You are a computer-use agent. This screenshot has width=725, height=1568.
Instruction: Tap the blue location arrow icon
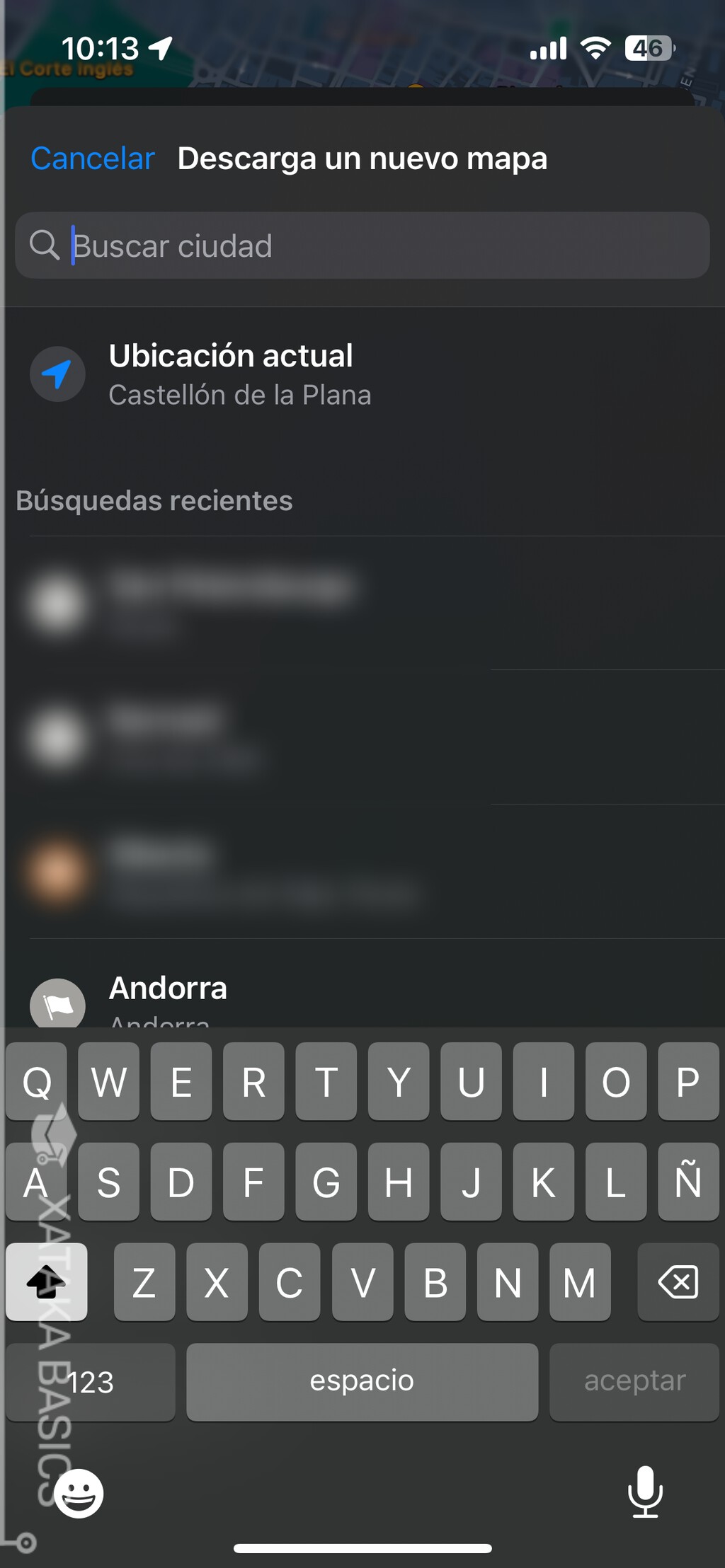coord(57,374)
